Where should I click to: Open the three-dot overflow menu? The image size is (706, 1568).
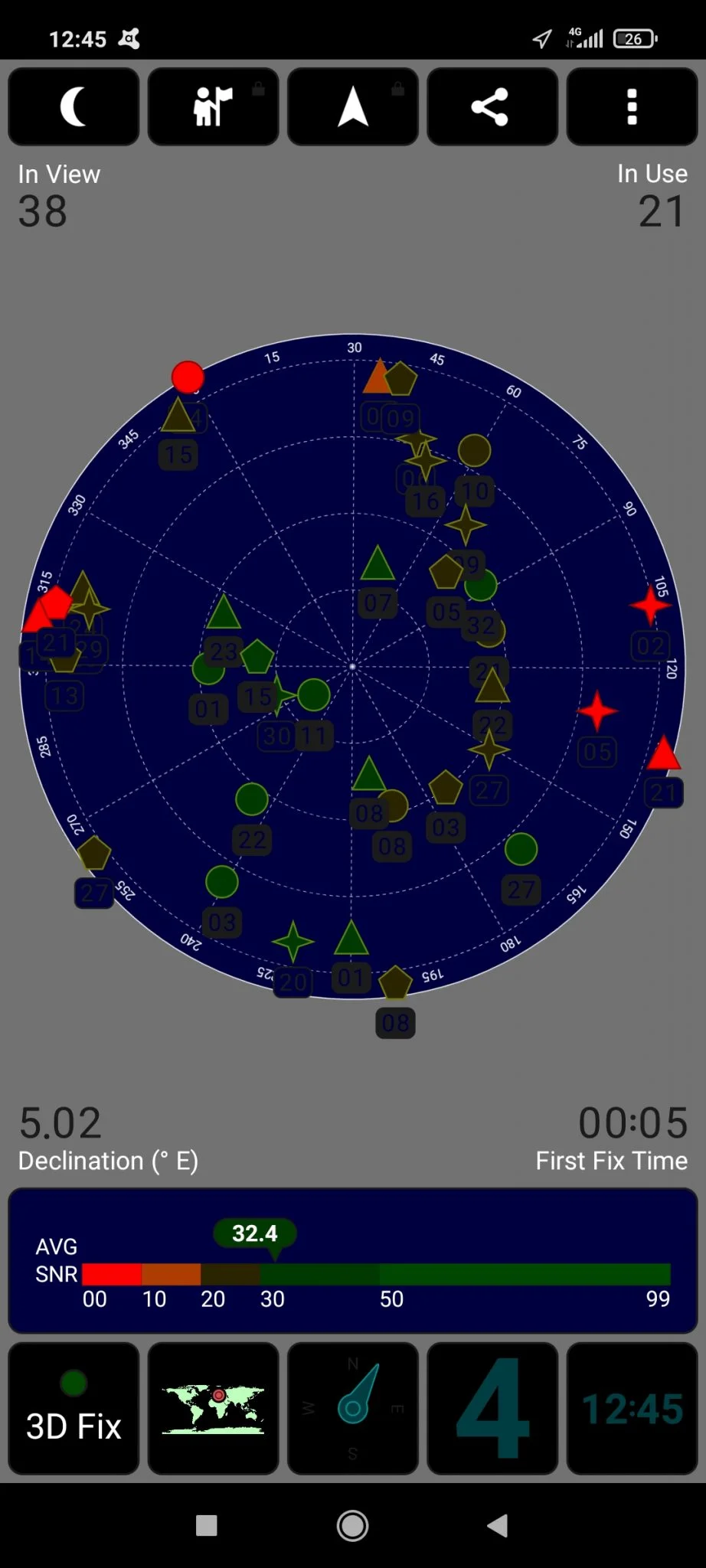coord(632,106)
